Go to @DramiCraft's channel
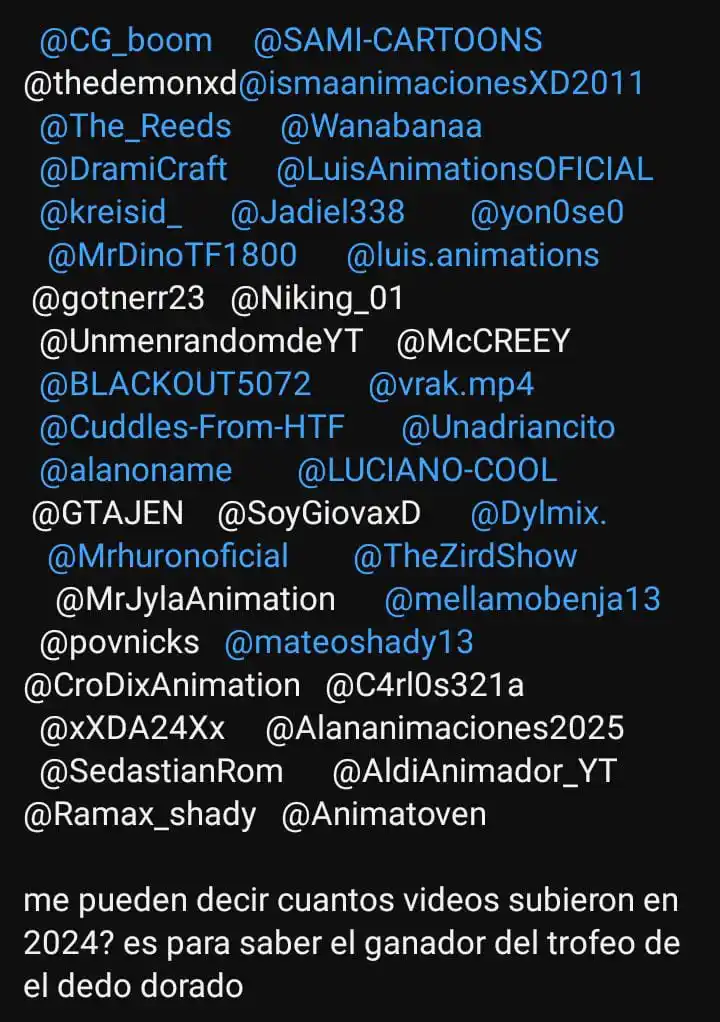This screenshot has width=720, height=1022. tap(133, 170)
